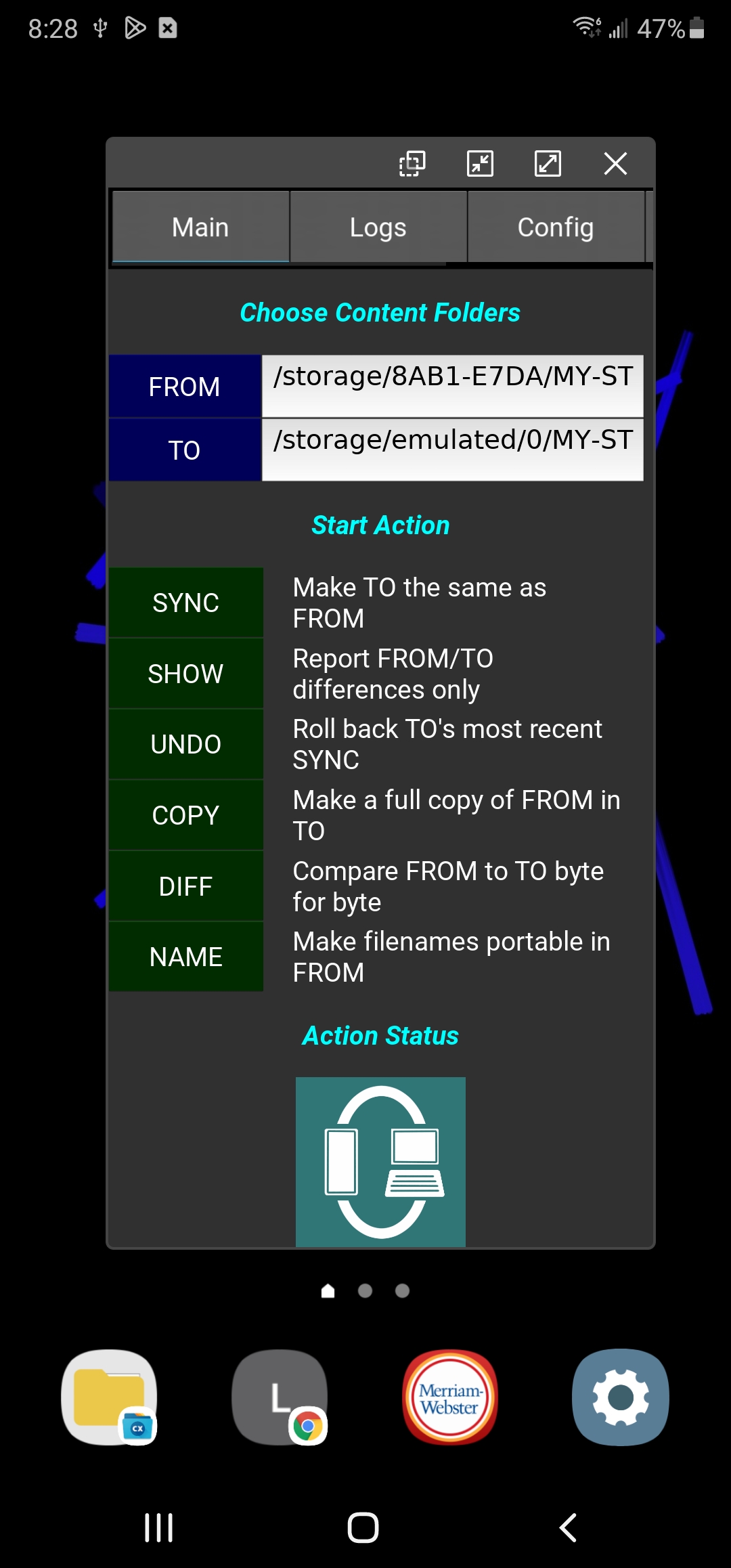
Task: Launch the Merriam-Webster app
Action: [450, 1397]
